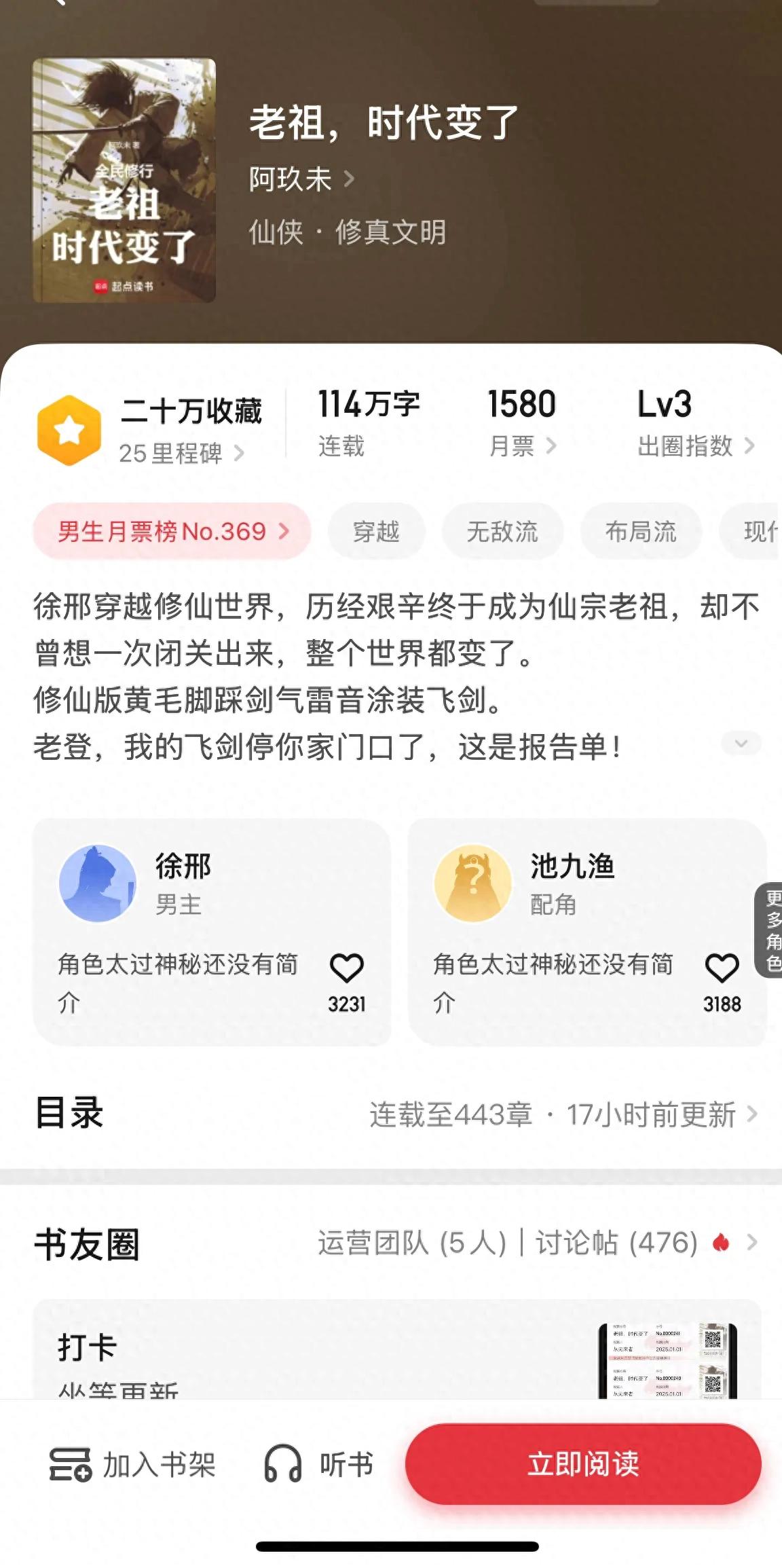Image resolution: width=782 pixels, height=1568 pixels.
Task: Add the book to bookshelf (加入书架)
Action: [133, 1465]
